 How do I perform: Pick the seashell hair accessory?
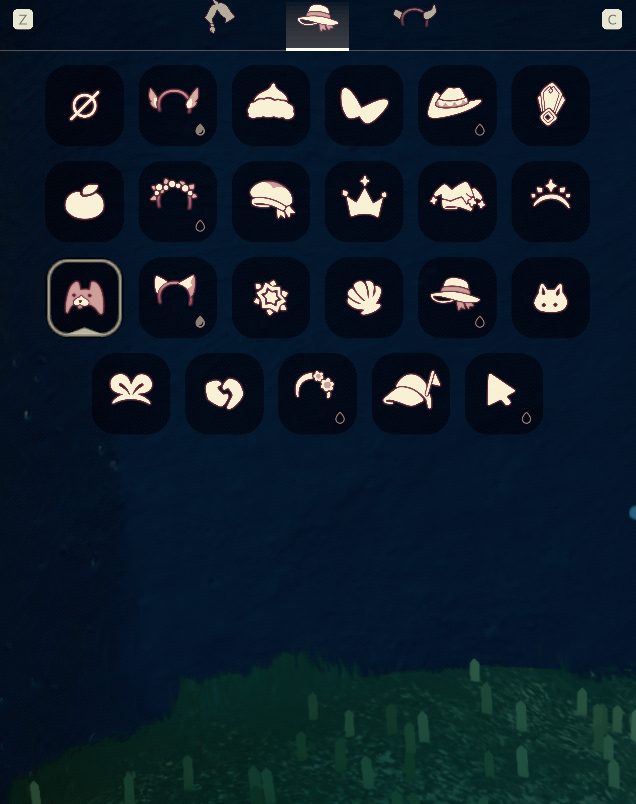364,297
